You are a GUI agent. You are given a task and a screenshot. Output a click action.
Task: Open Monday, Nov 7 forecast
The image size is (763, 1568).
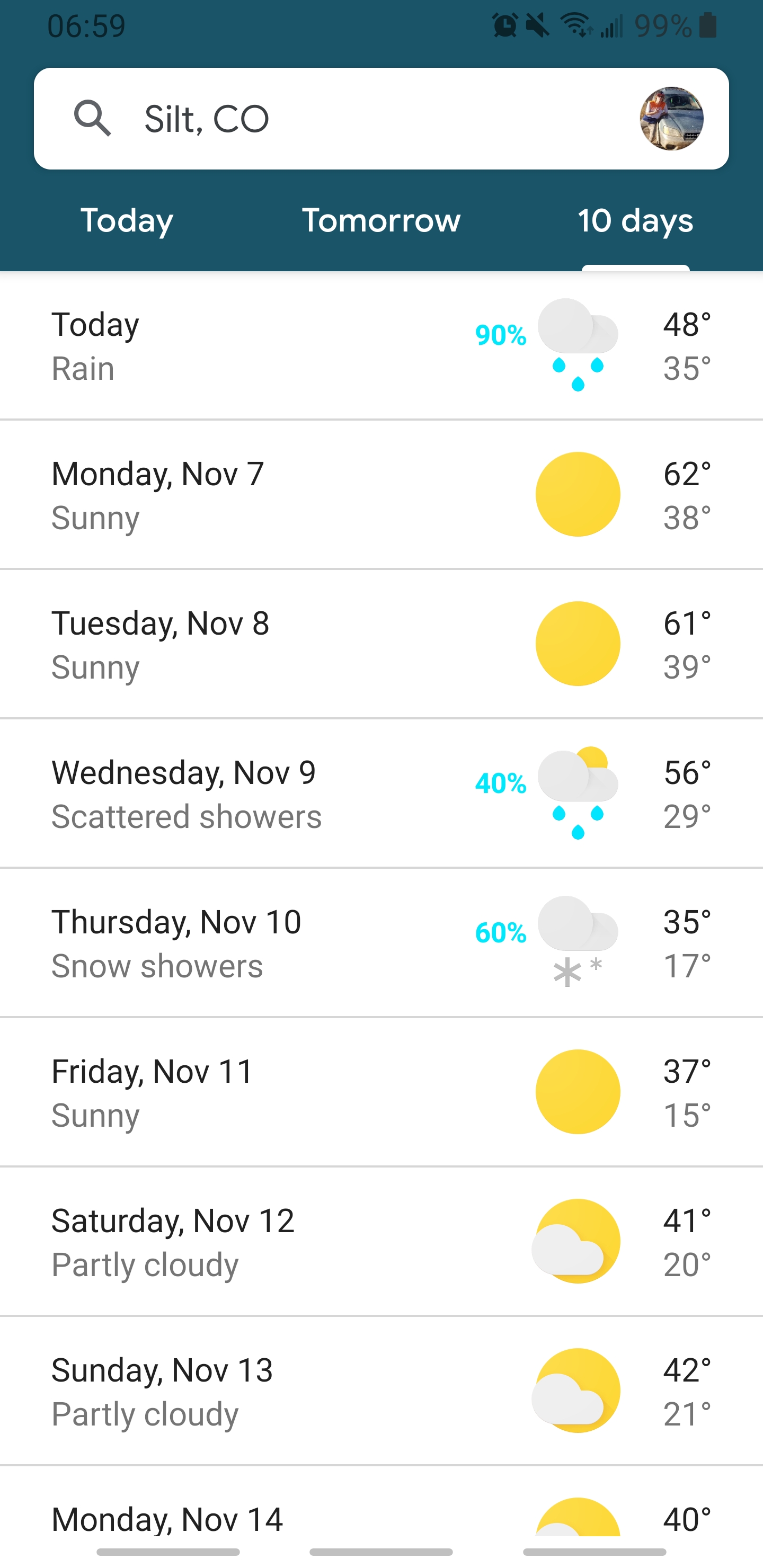381,495
